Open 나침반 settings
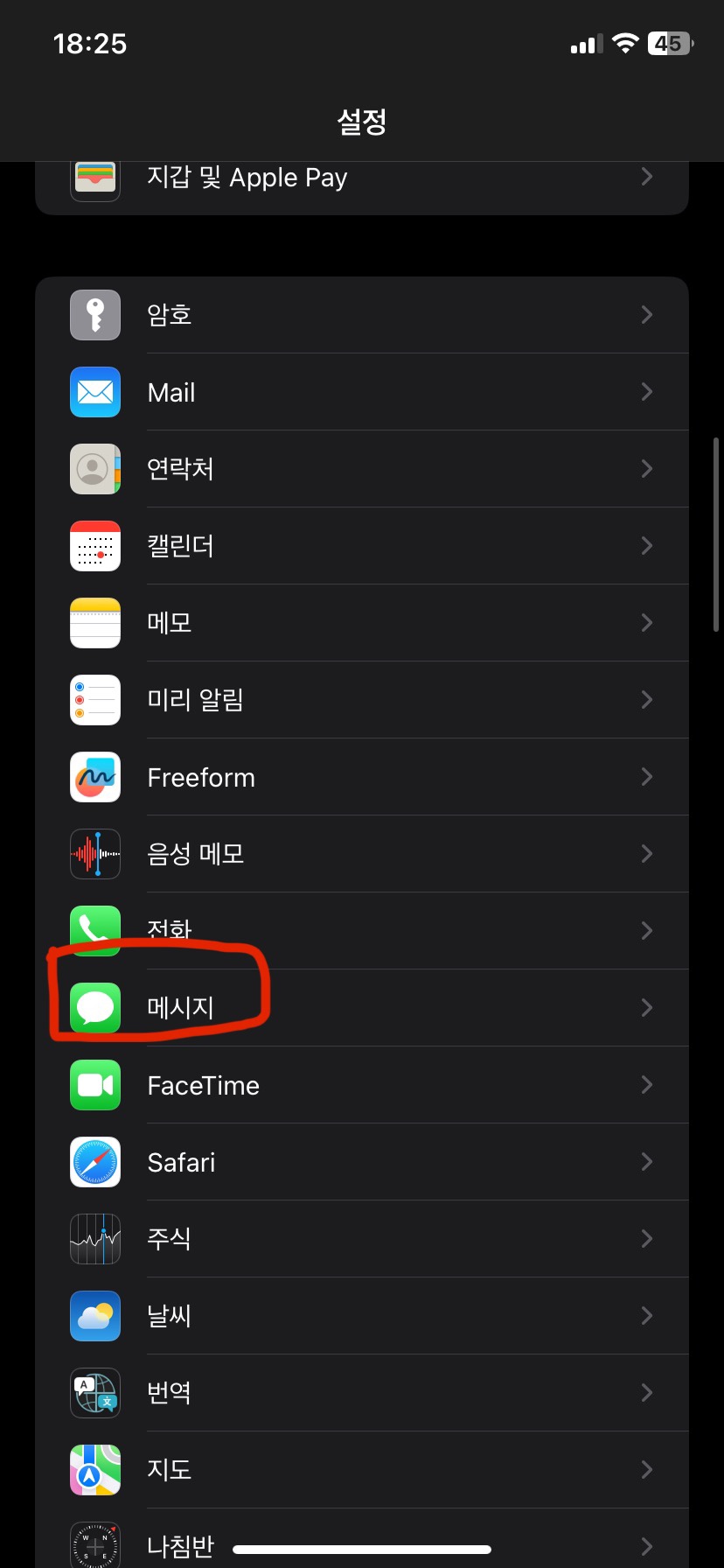724x1568 pixels. click(362, 1538)
